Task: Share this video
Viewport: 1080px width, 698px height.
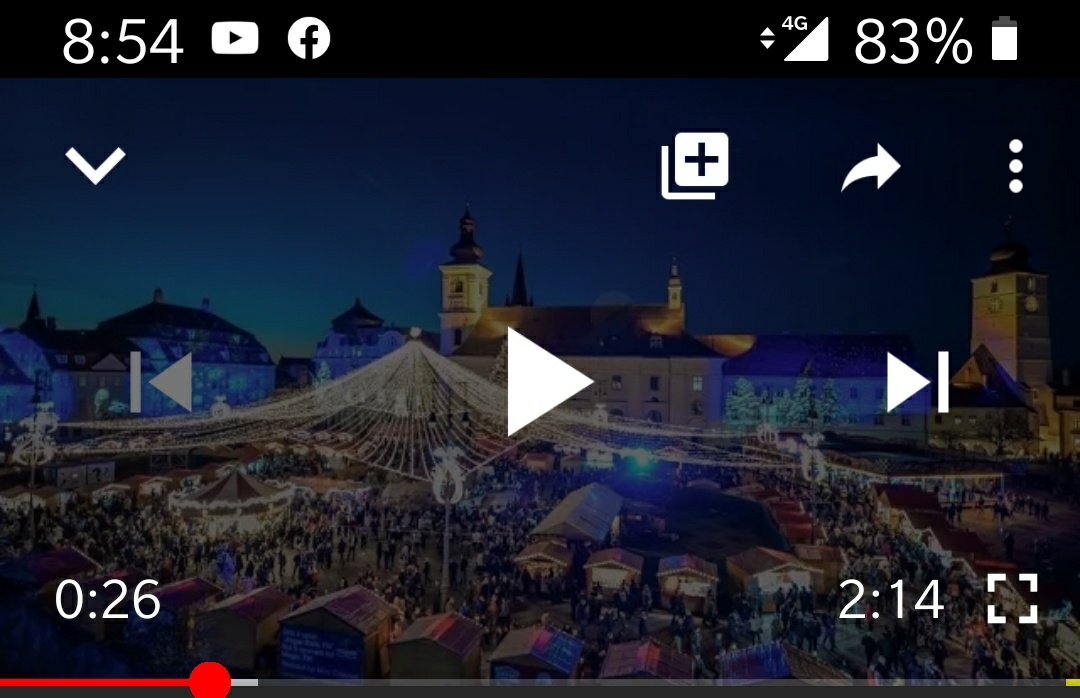Action: tap(870, 168)
